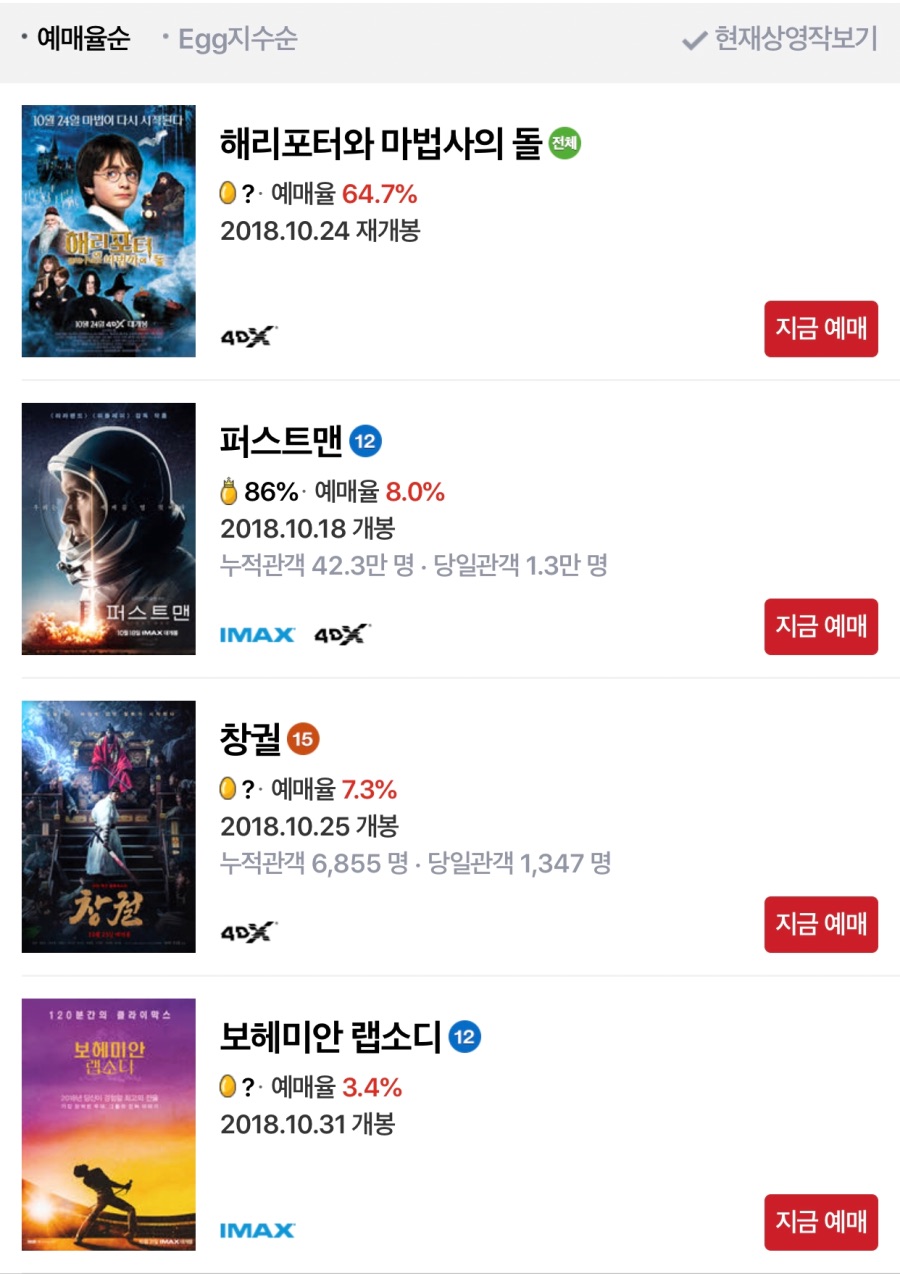Reserve tickets for 창궐 now

[x=821, y=924]
